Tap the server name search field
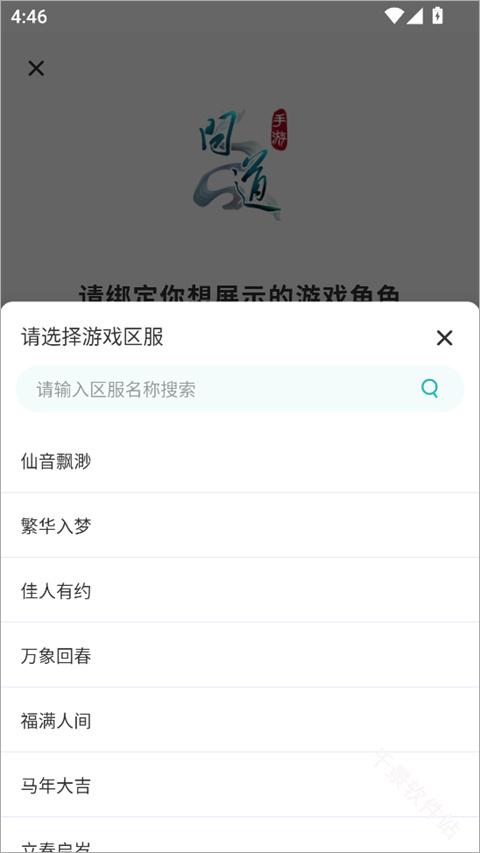The image size is (480, 853). [x=239, y=389]
